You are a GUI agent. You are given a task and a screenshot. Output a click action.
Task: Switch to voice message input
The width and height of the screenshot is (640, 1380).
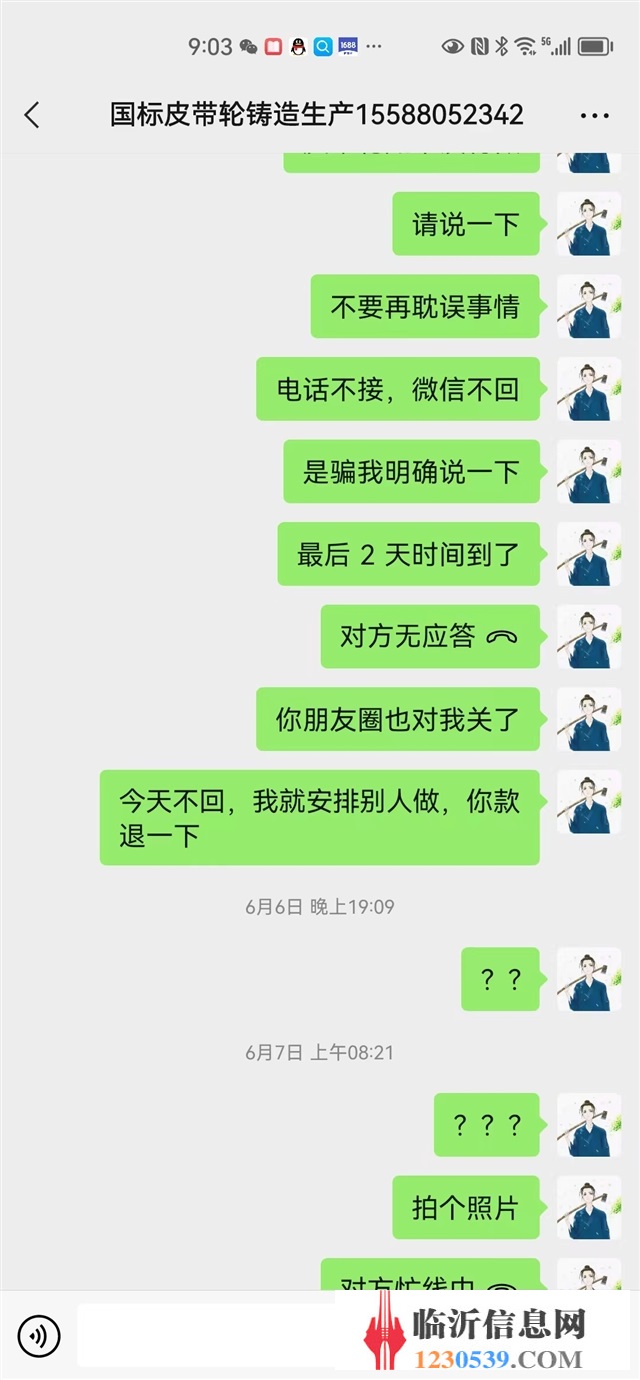[x=39, y=1335]
